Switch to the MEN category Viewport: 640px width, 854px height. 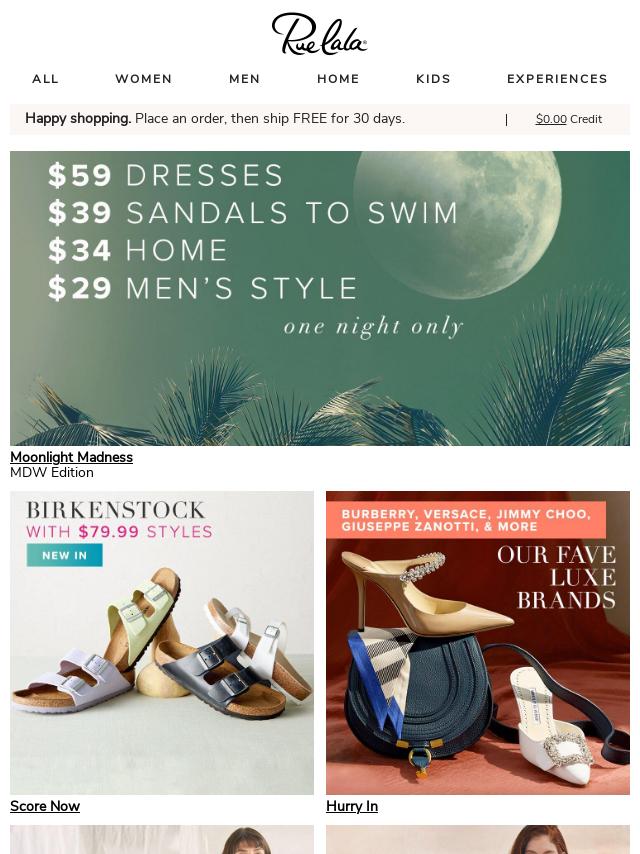pos(244,79)
